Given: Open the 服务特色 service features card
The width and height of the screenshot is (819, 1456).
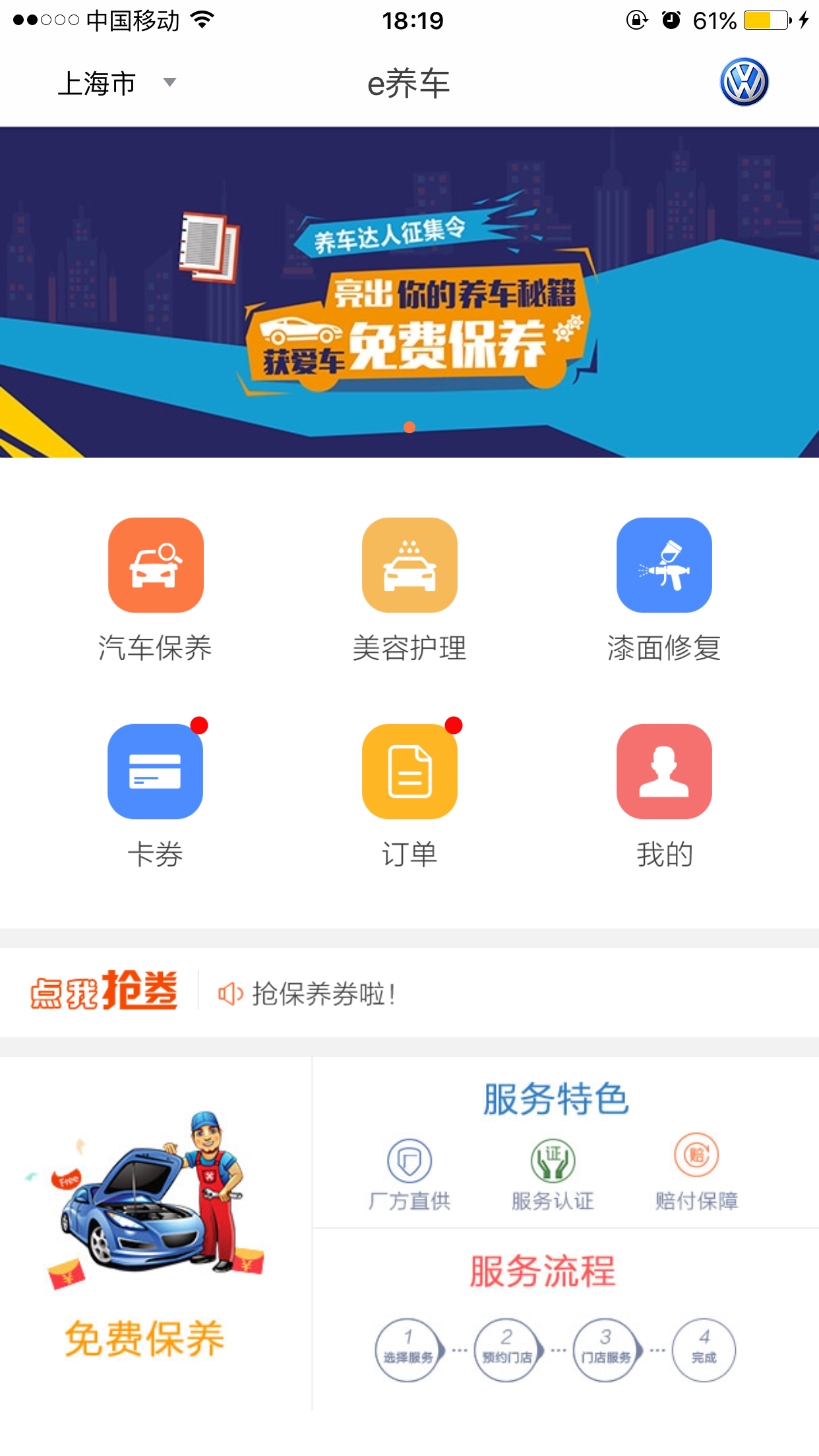Looking at the screenshot, I should pos(566,1143).
